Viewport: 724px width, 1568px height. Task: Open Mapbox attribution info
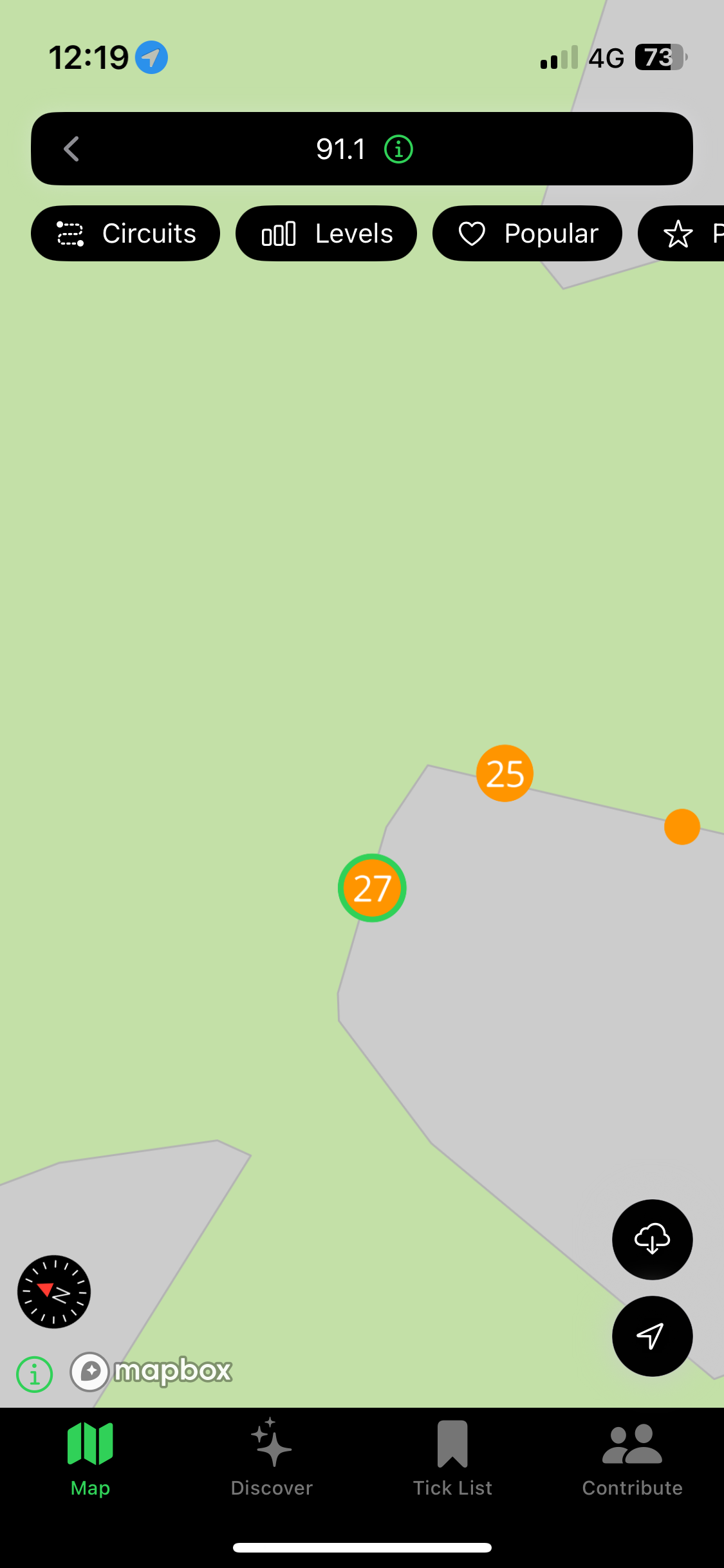click(x=34, y=1374)
